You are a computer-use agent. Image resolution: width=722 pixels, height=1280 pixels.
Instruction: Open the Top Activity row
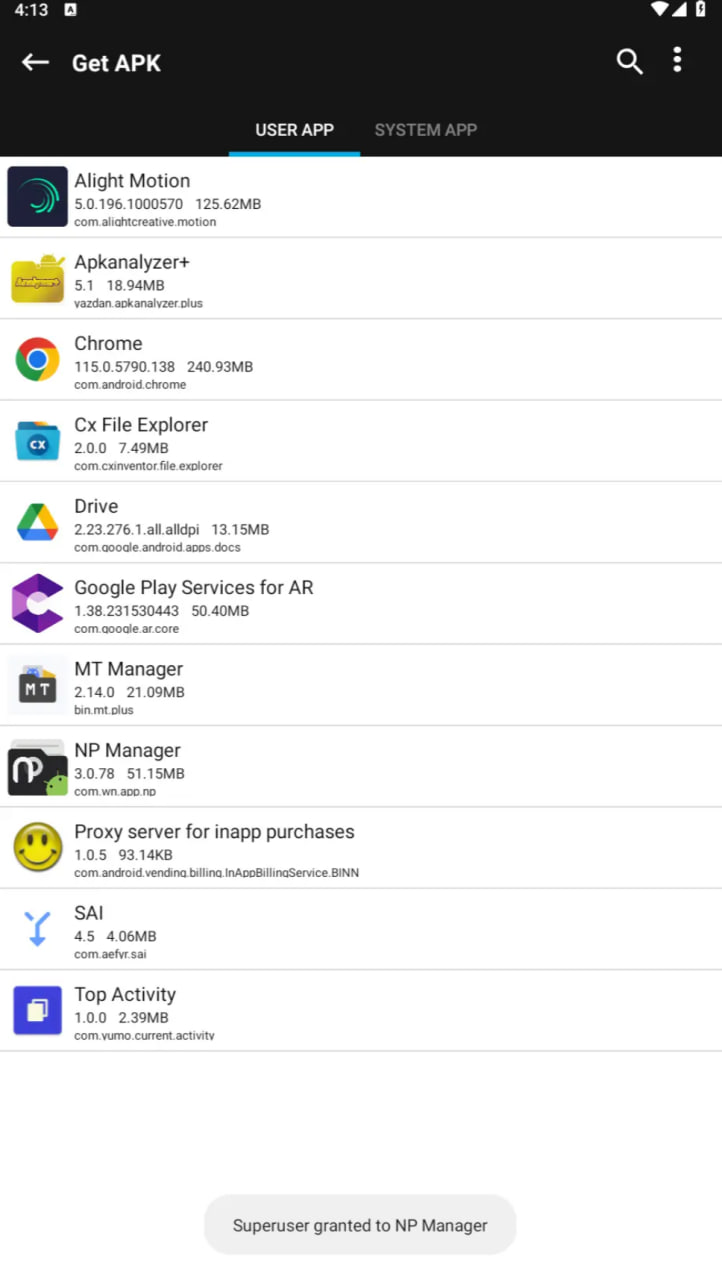point(360,1011)
